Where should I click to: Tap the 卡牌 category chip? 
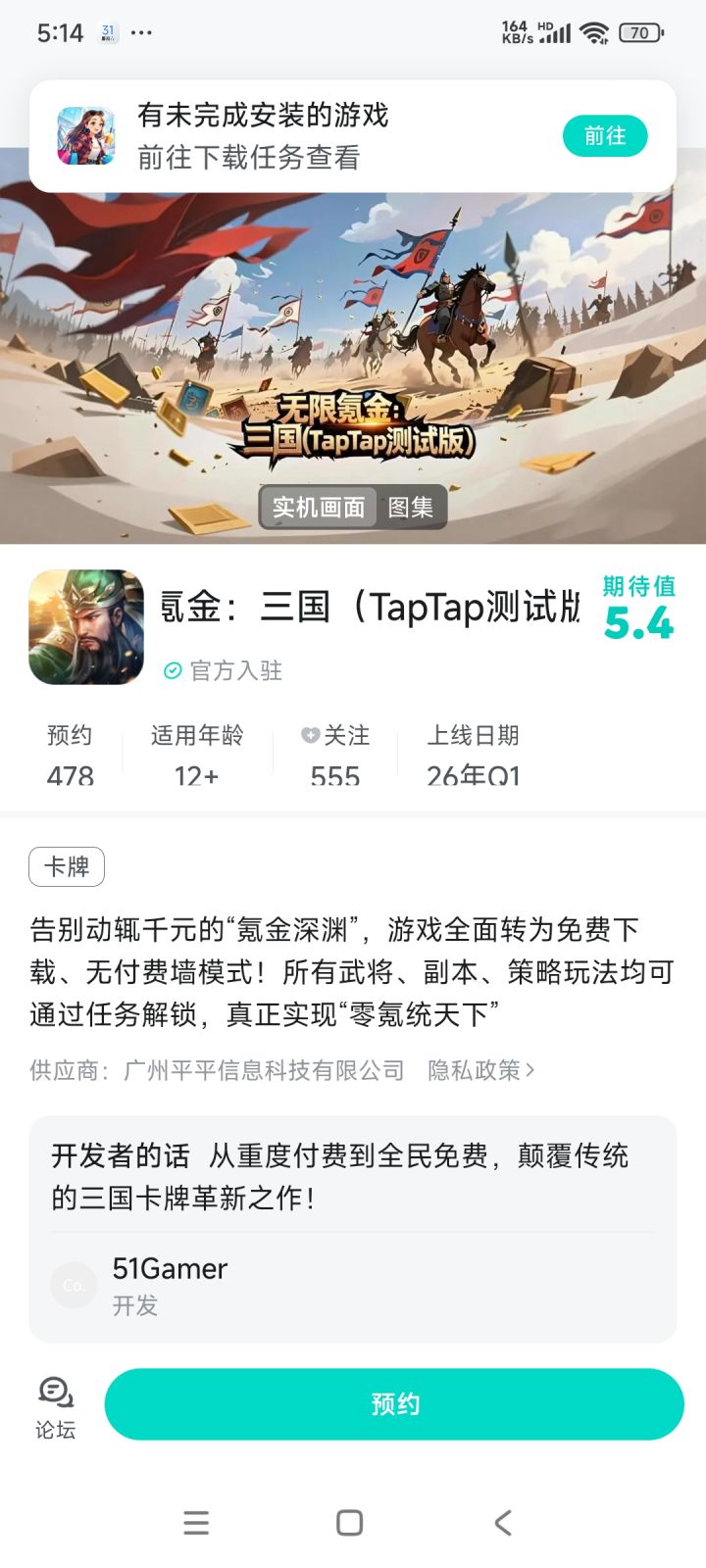click(x=66, y=866)
